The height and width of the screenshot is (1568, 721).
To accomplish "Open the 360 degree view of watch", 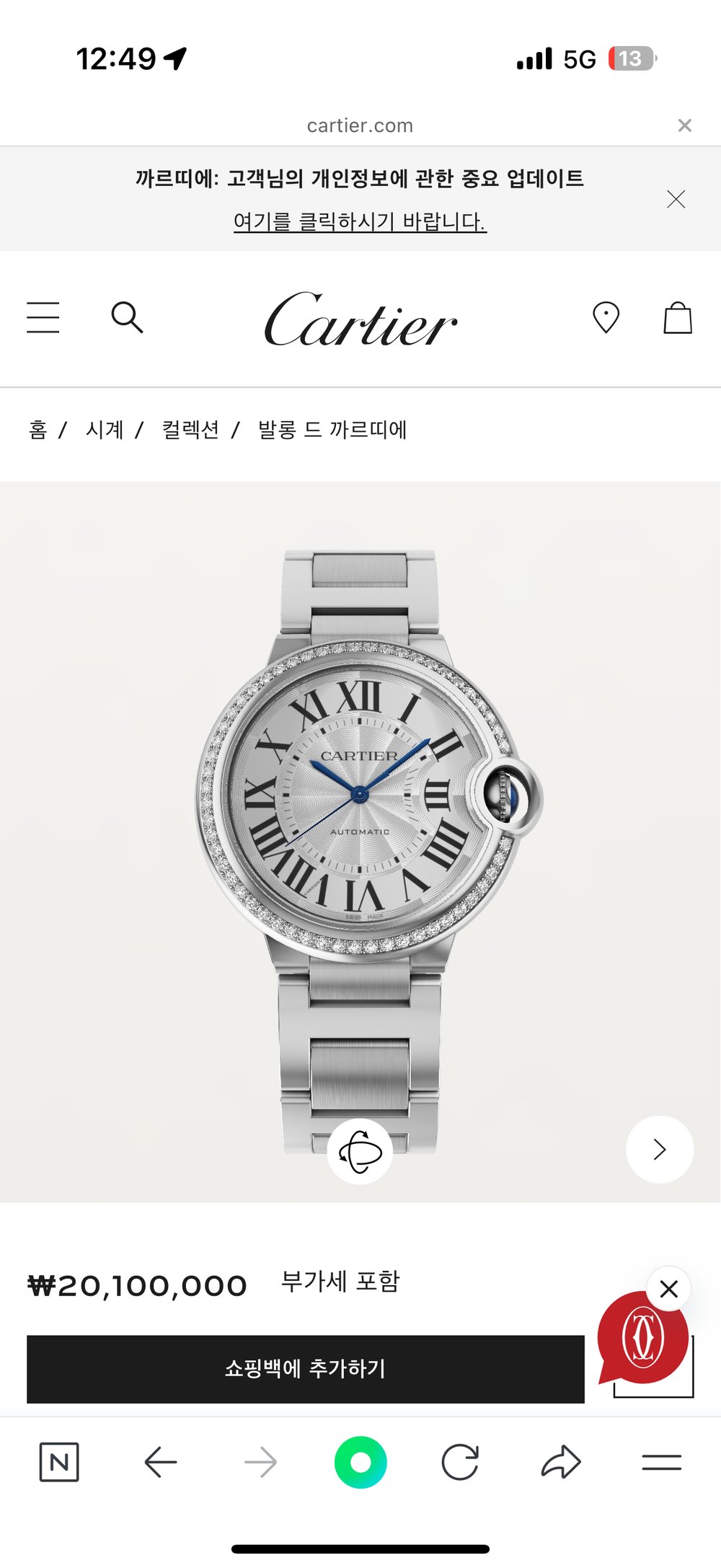I will pos(360,1151).
